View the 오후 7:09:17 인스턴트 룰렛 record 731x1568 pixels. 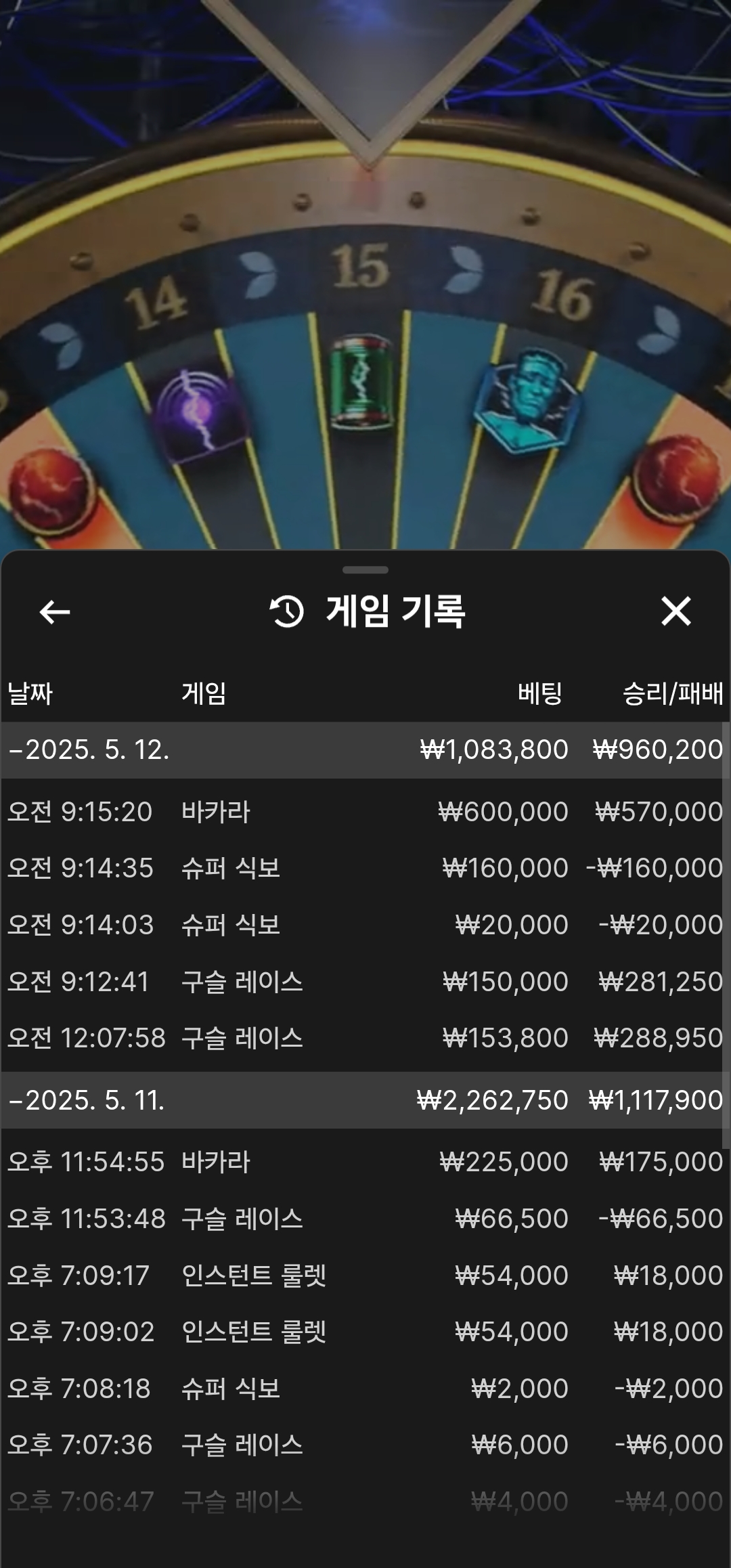(x=364, y=1276)
